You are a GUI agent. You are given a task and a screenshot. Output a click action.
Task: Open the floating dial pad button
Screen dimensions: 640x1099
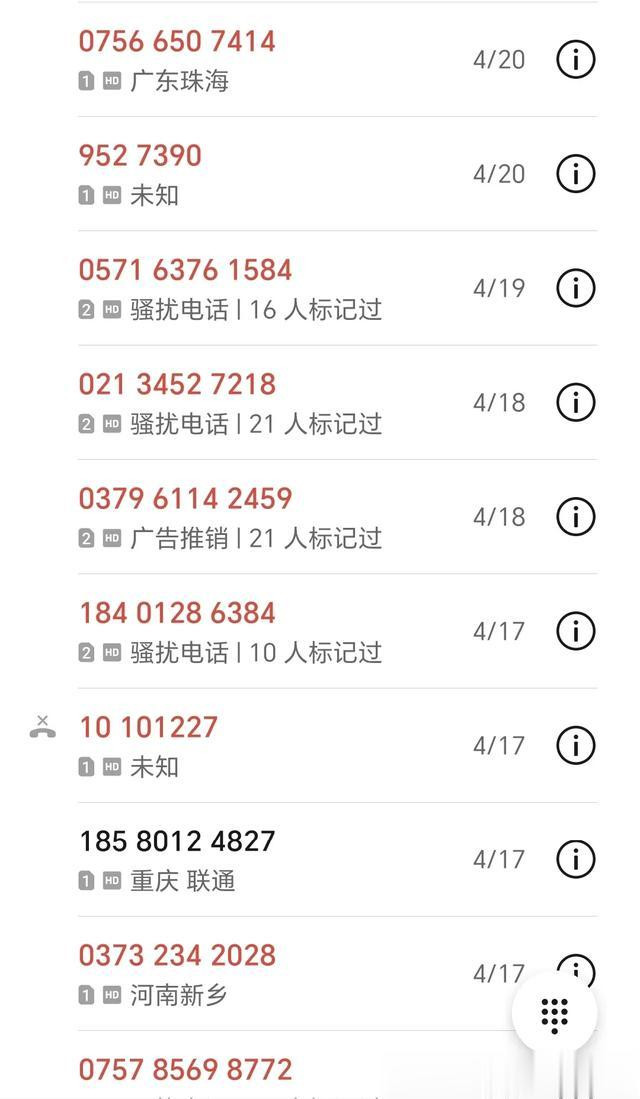554,1013
